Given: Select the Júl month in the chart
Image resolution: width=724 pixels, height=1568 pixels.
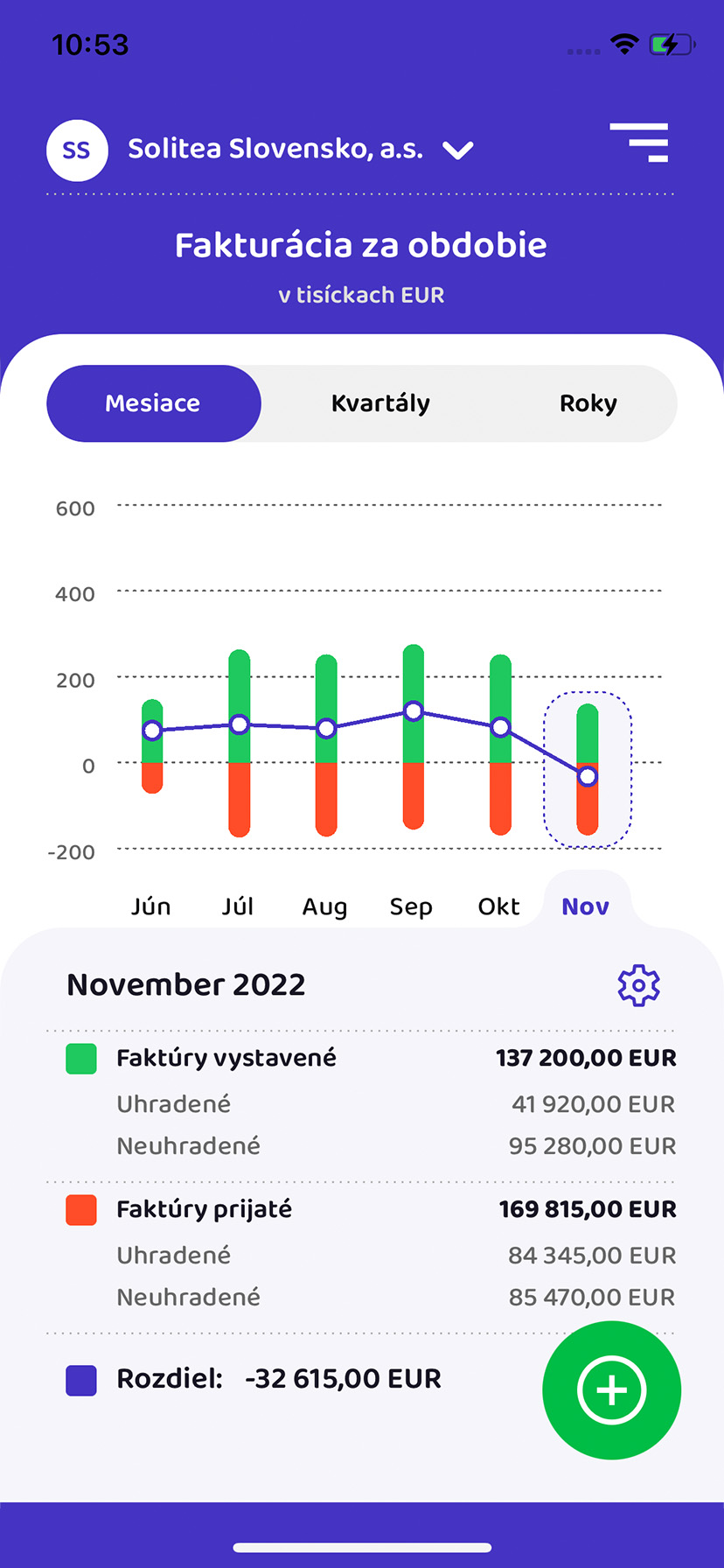Looking at the screenshot, I should tap(238, 906).
